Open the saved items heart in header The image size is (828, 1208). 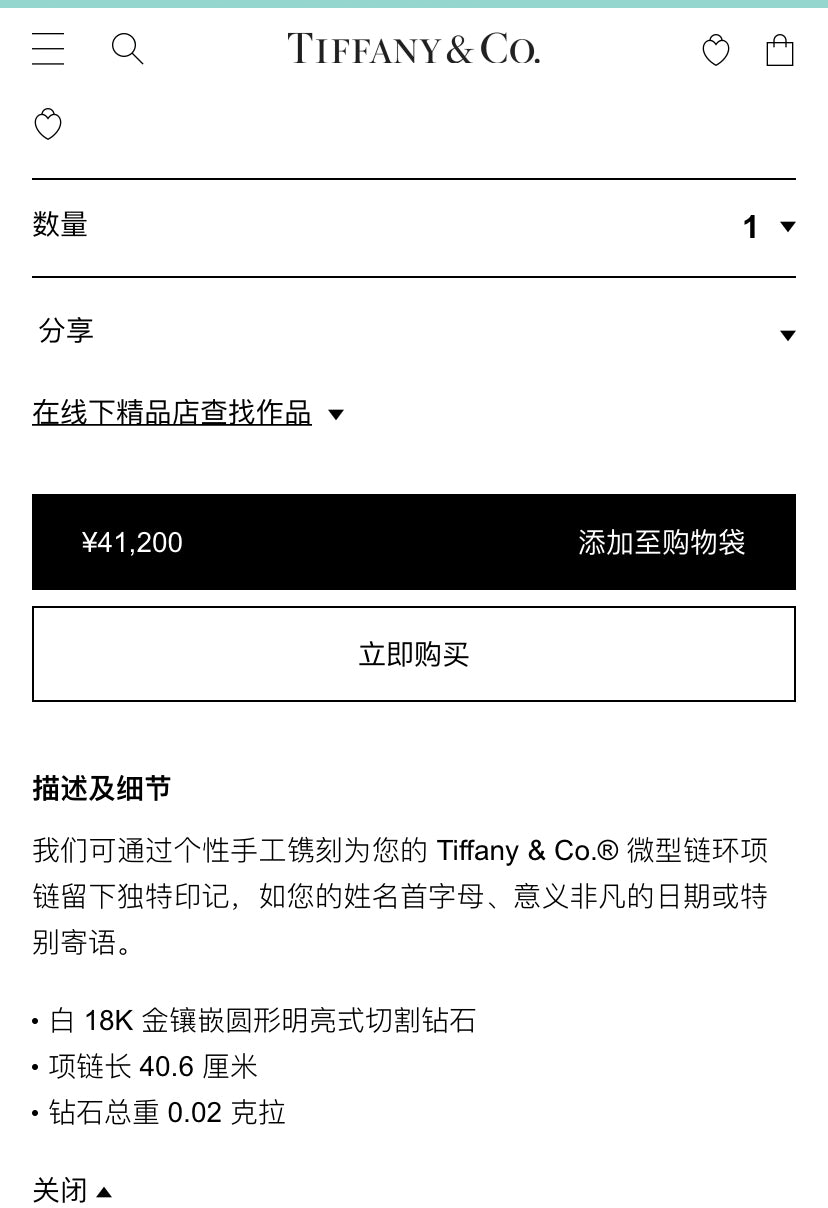tap(715, 50)
